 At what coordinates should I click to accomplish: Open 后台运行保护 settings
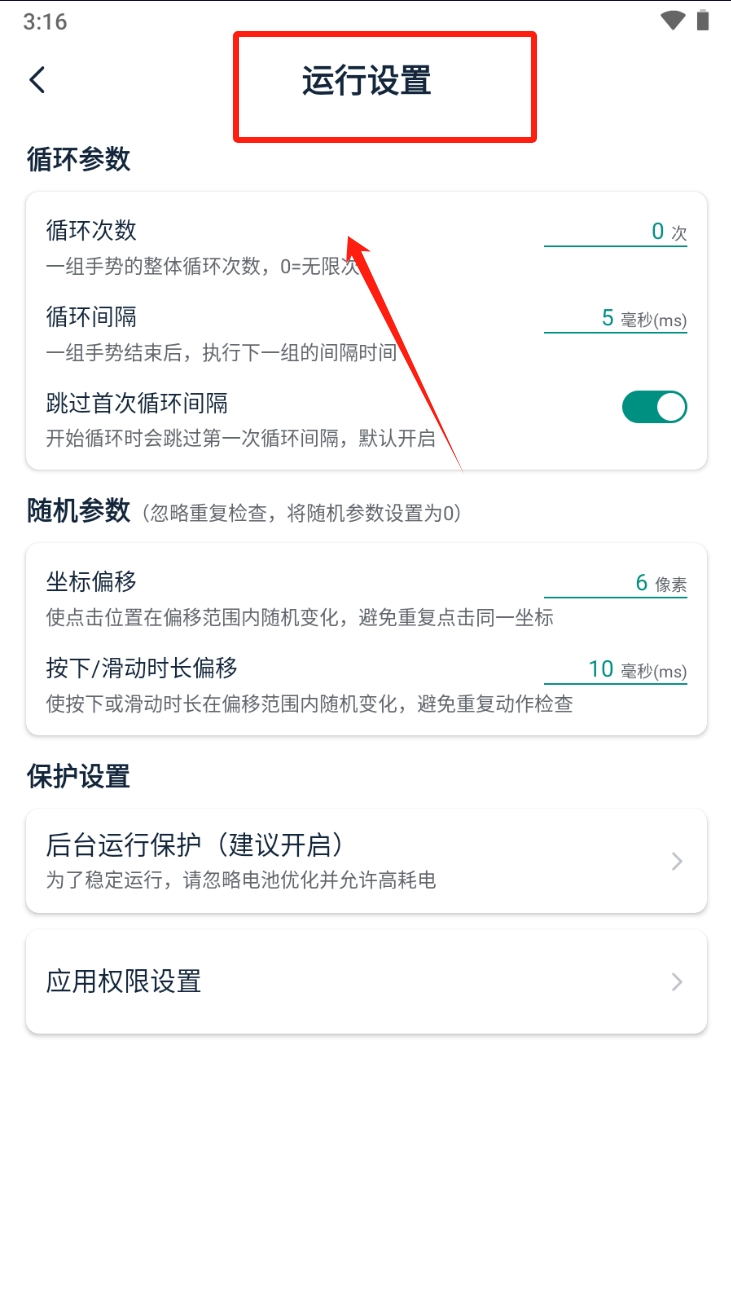366,861
